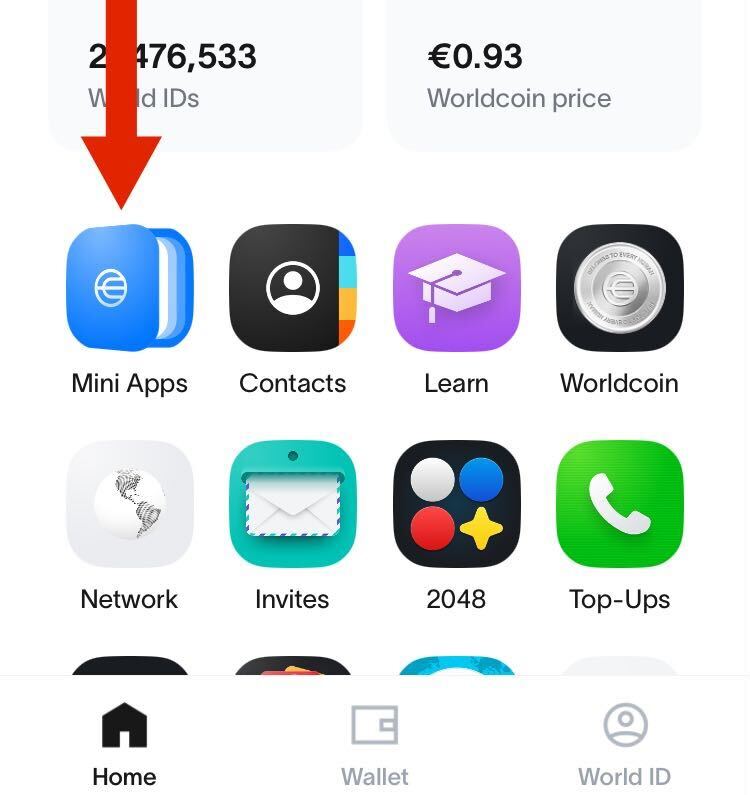
Task: View the Worldcoin price card
Action: click(544, 75)
